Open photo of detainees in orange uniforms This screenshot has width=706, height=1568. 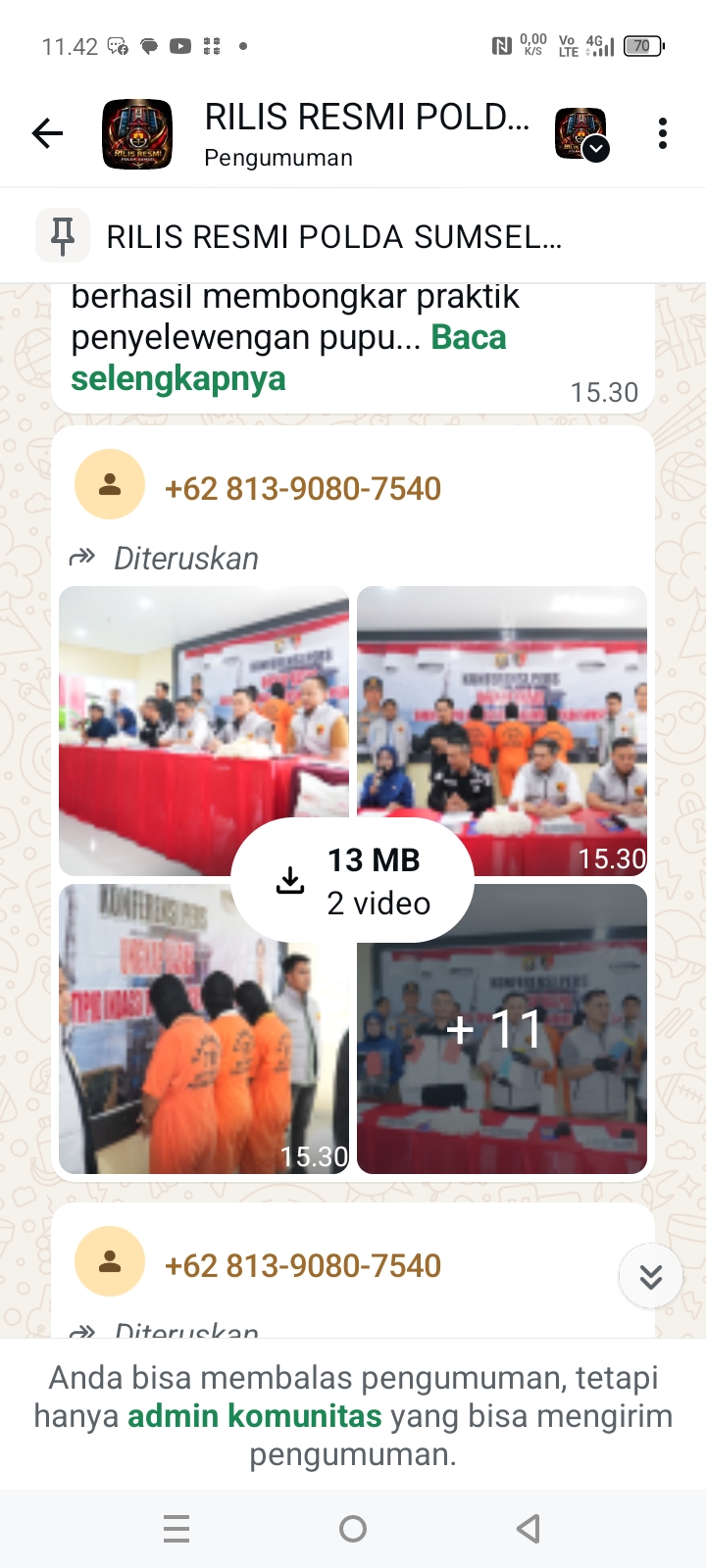tap(204, 1029)
